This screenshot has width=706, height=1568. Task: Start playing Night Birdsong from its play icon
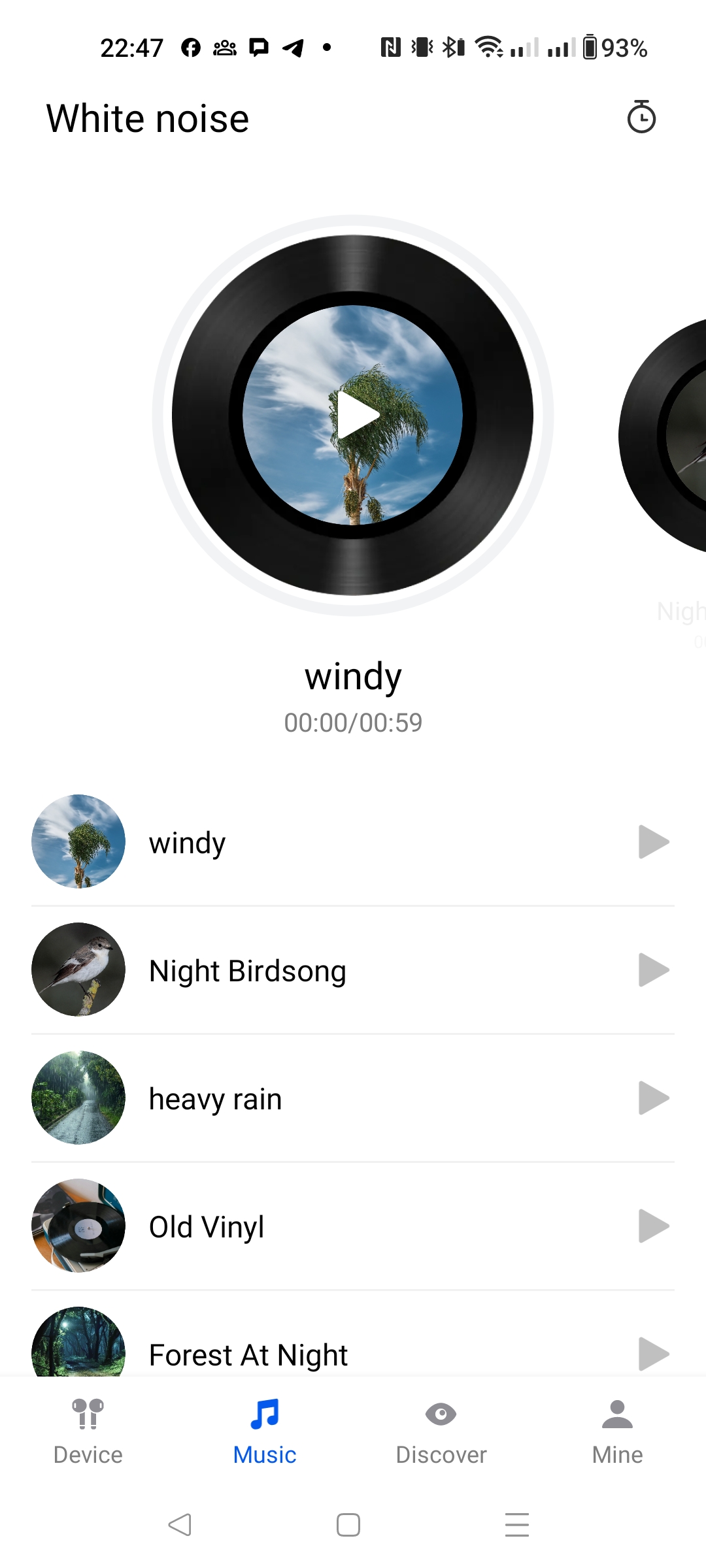click(653, 970)
